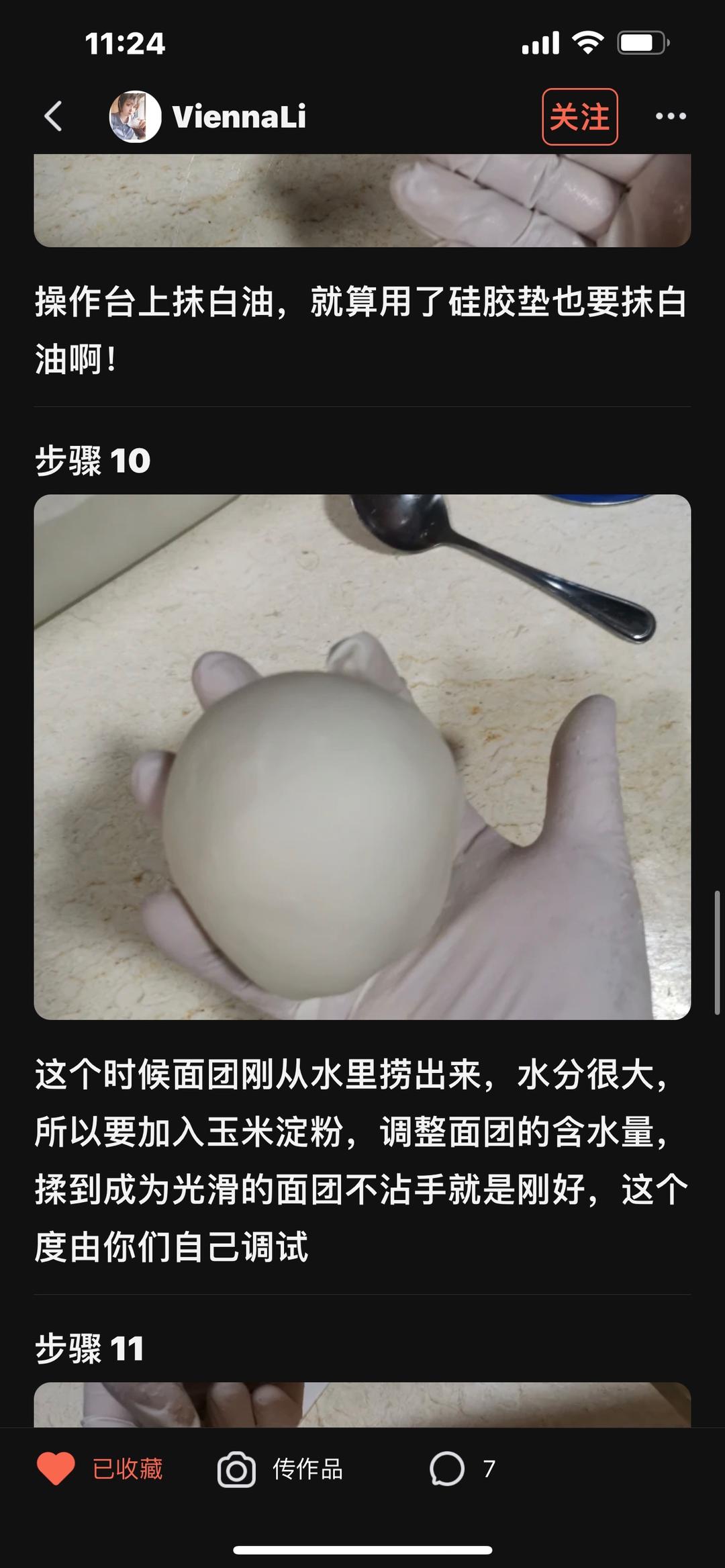Upload your dish with 传作品
This screenshot has height=1568, width=725.
pyautogui.click(x=280, y=1469)
